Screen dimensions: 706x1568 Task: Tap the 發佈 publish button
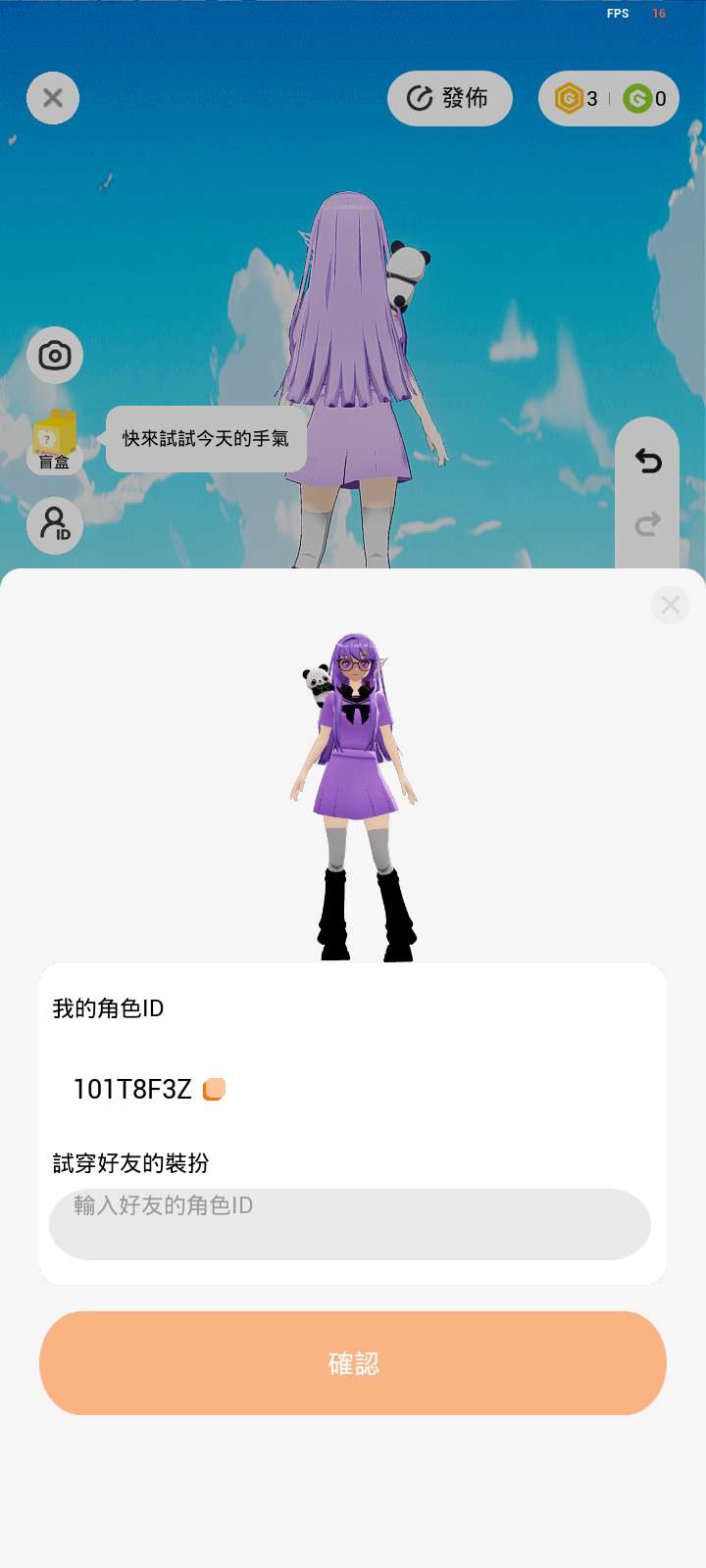pos(449,98)
